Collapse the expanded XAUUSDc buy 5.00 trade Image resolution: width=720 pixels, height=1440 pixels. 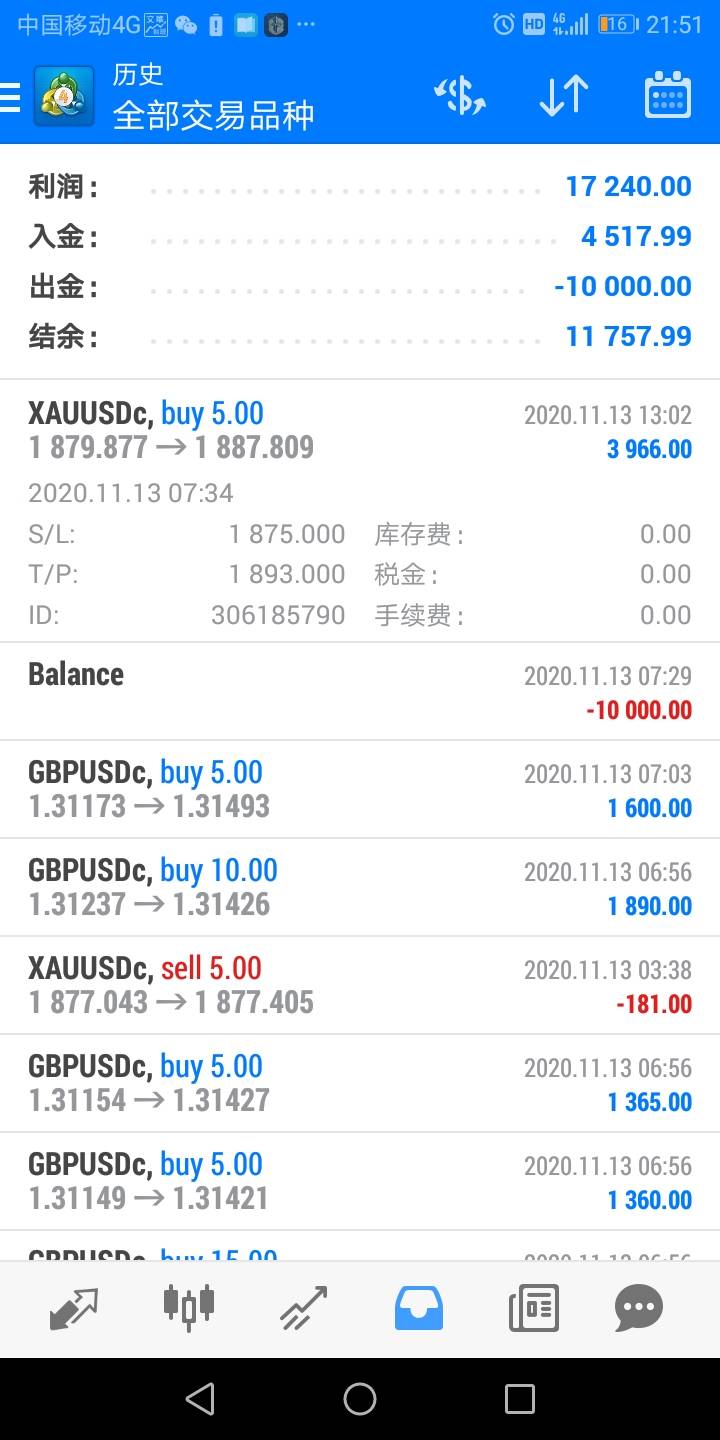(x=360, y=511)
